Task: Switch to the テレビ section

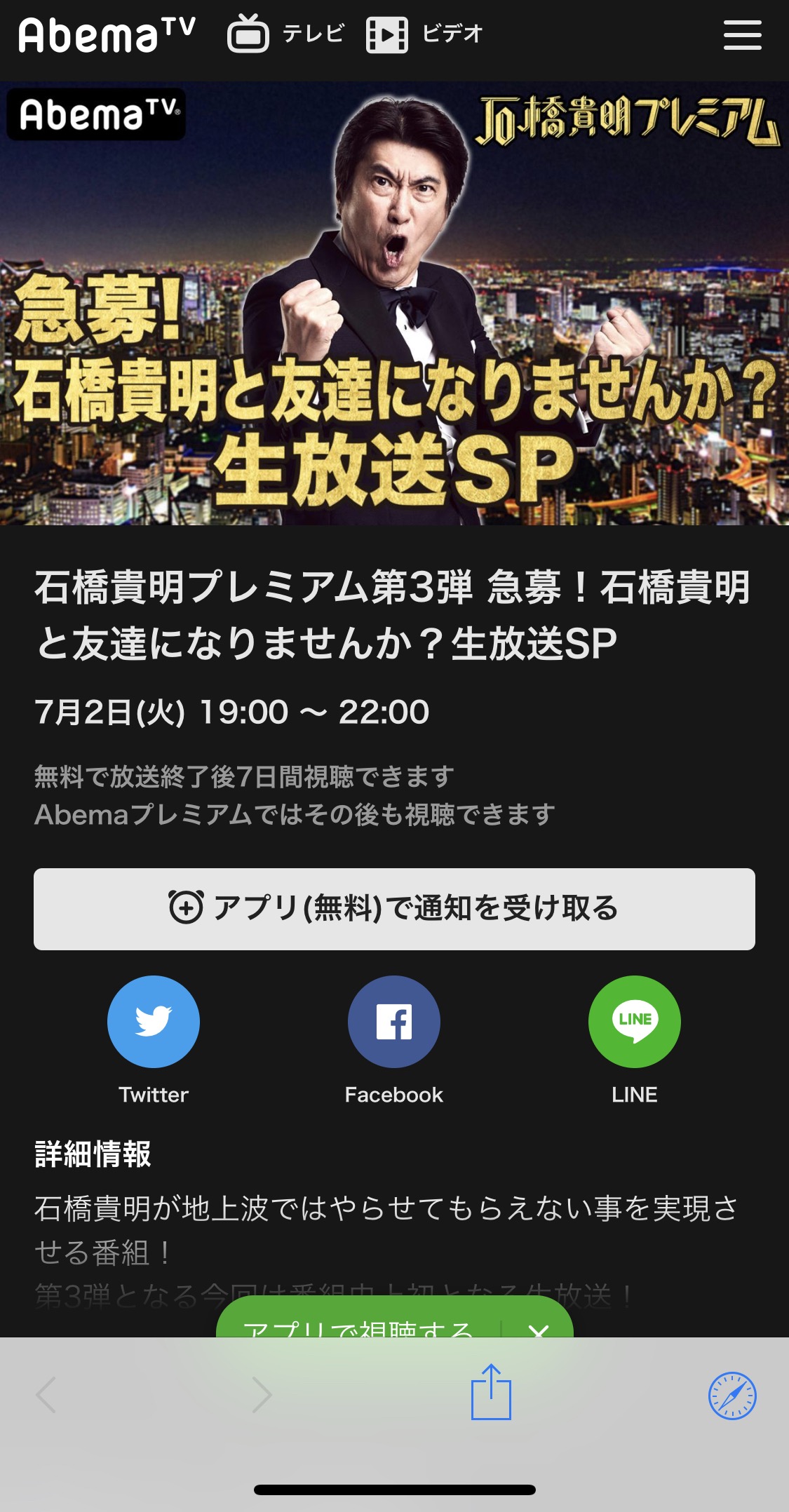Action: (286, 34)
